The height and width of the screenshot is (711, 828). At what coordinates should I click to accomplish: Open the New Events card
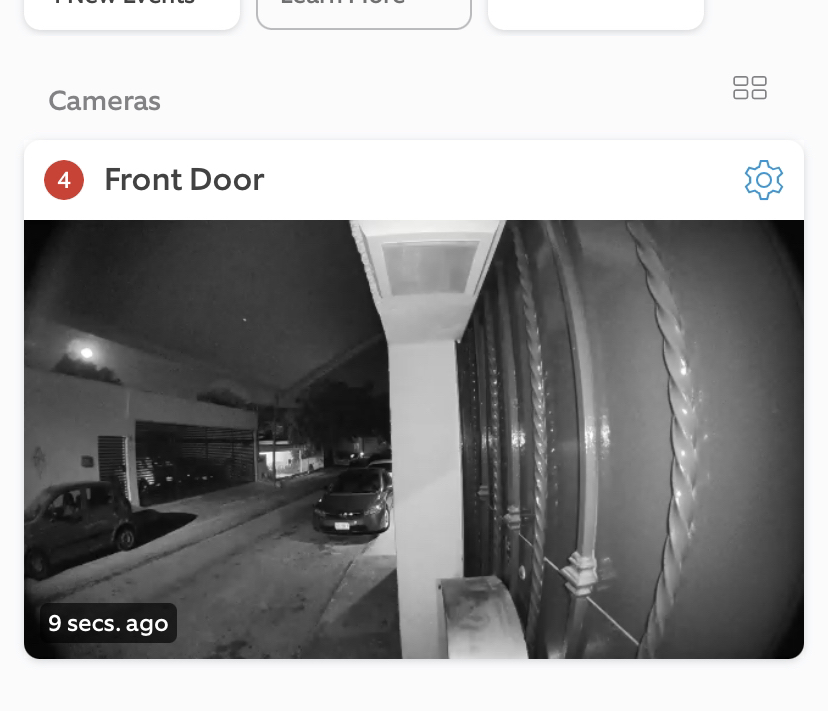tap(132, 10)
